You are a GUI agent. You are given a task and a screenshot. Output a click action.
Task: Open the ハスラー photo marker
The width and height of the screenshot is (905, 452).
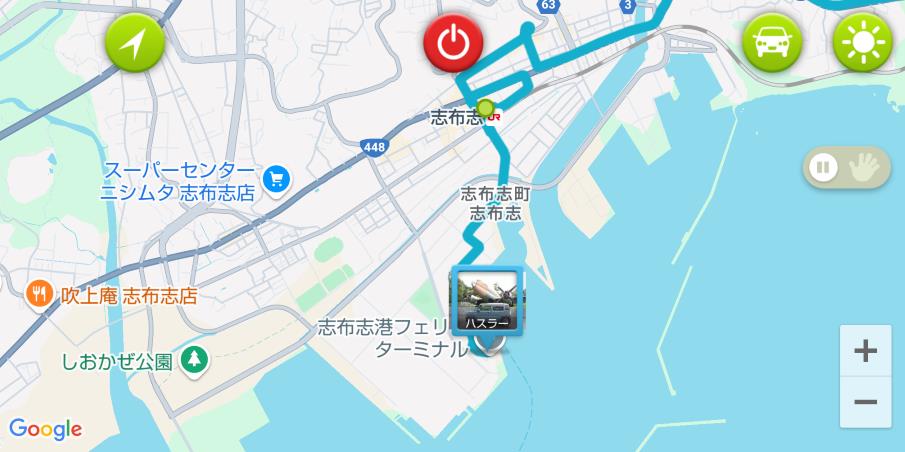point(487,300)
